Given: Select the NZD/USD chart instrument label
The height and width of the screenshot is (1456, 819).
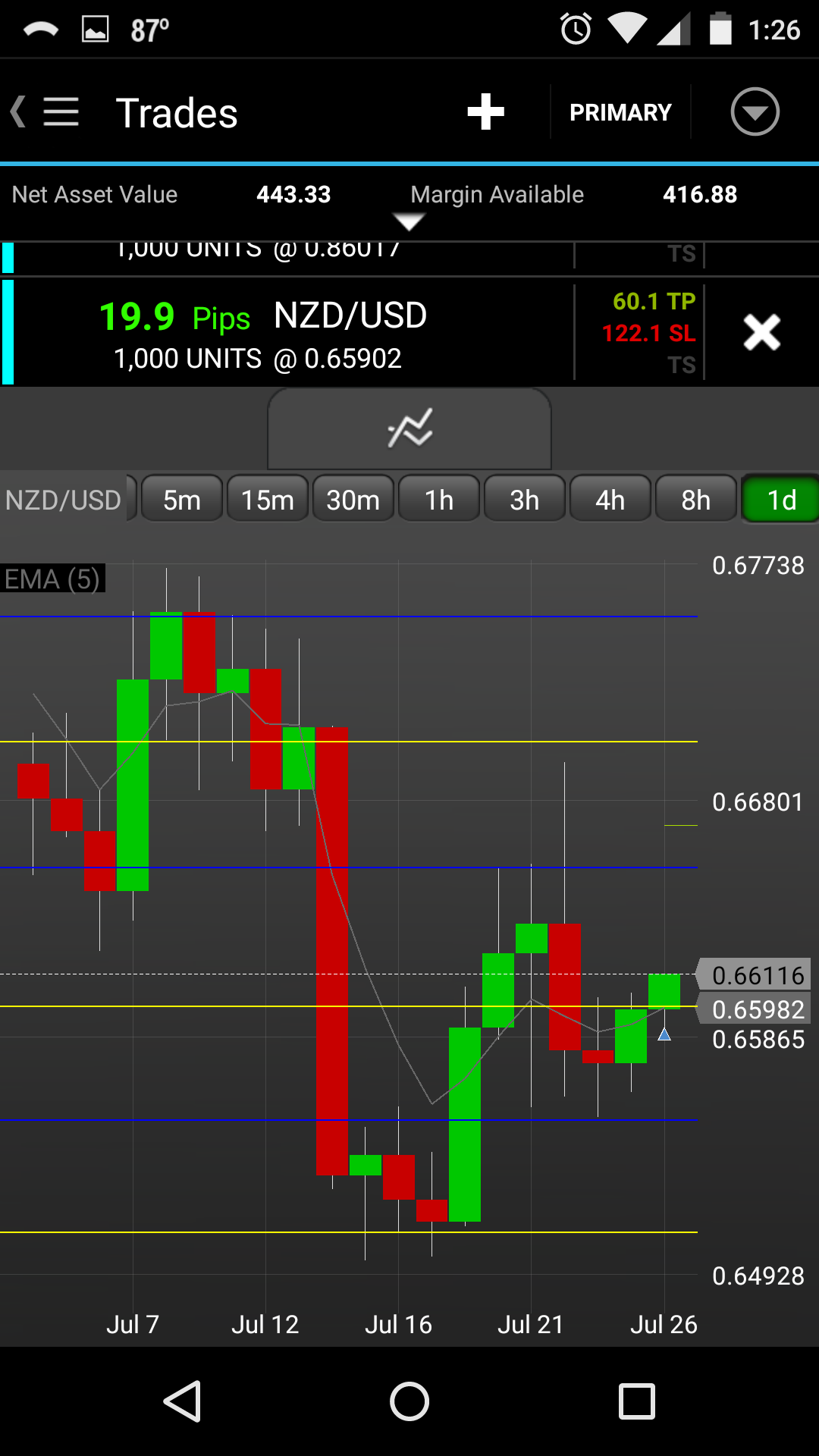Looking at the screenshot, I should [64, 500].
